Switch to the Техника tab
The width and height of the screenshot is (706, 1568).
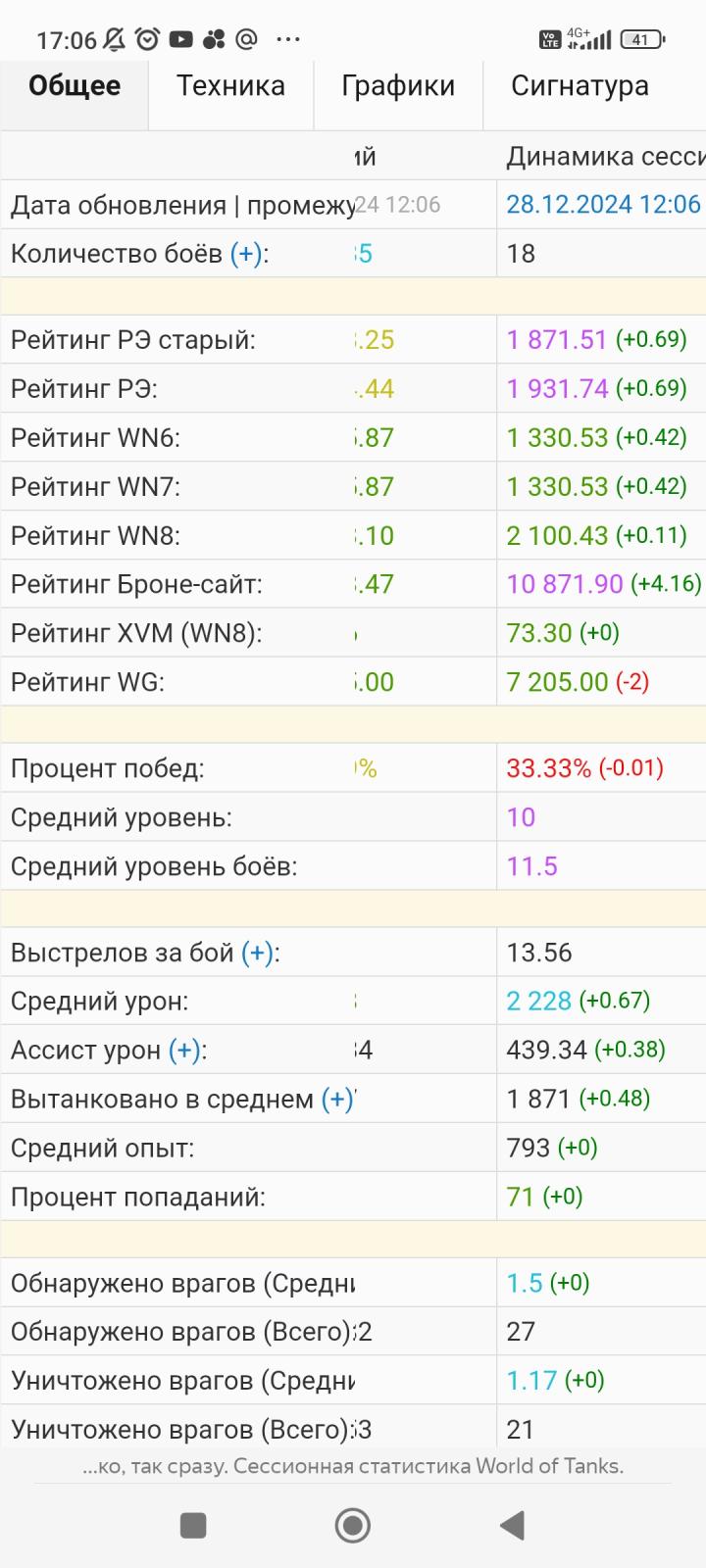230,86
